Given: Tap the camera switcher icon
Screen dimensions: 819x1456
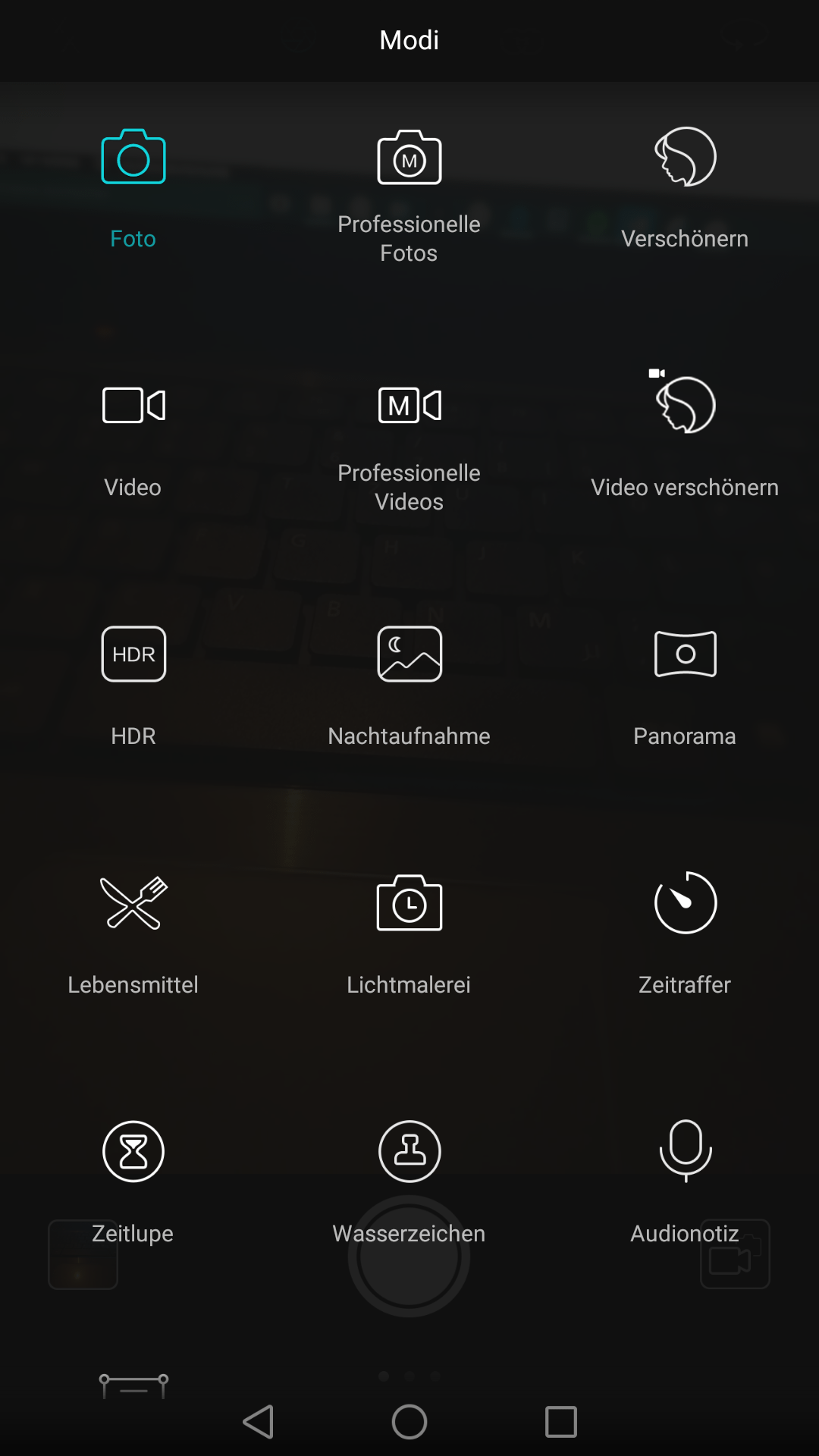Looking at the screenshot, I should pyautogui.click(x=734, y=1255).
